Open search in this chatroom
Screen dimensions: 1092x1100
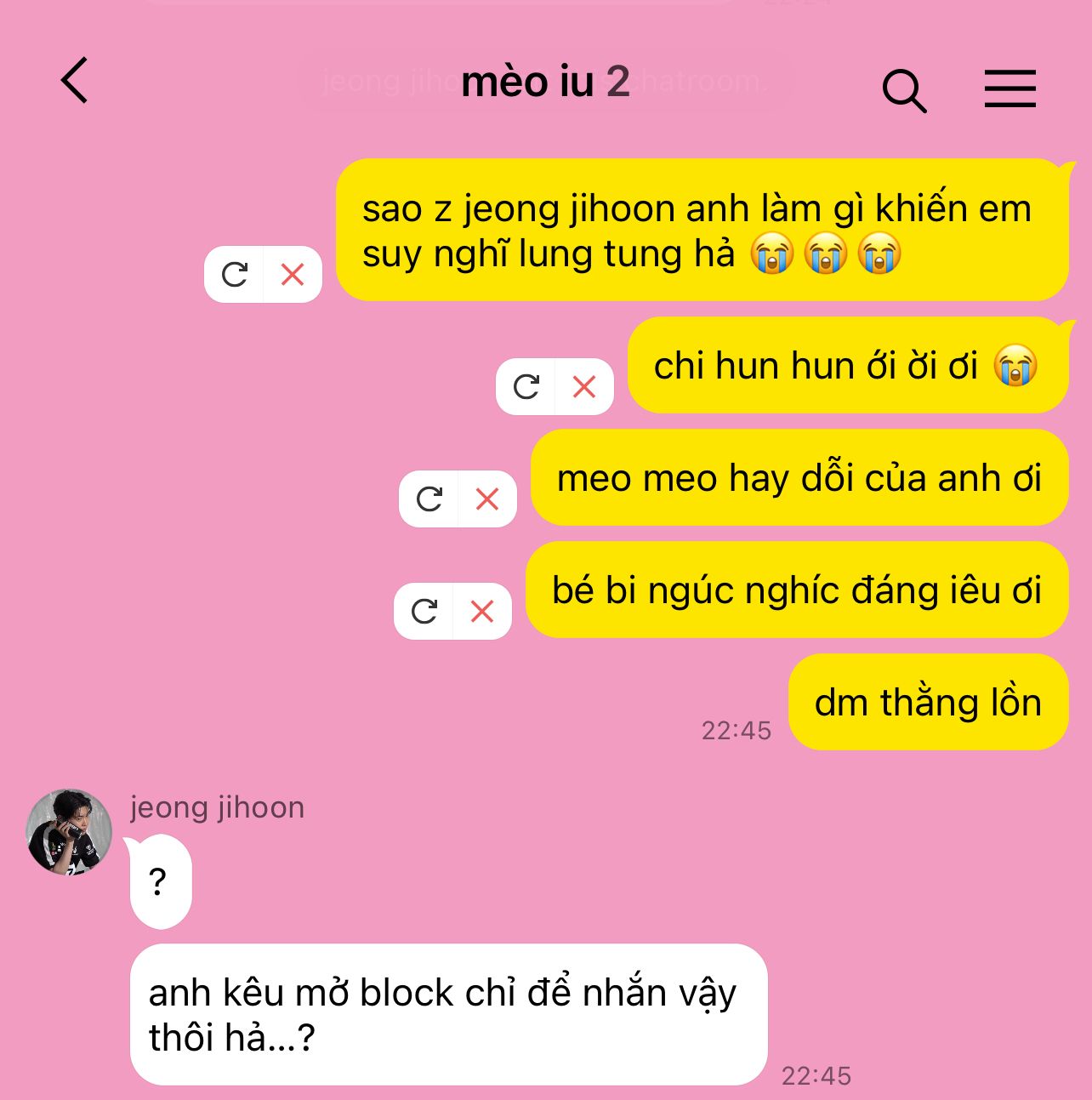pos(904,90)
